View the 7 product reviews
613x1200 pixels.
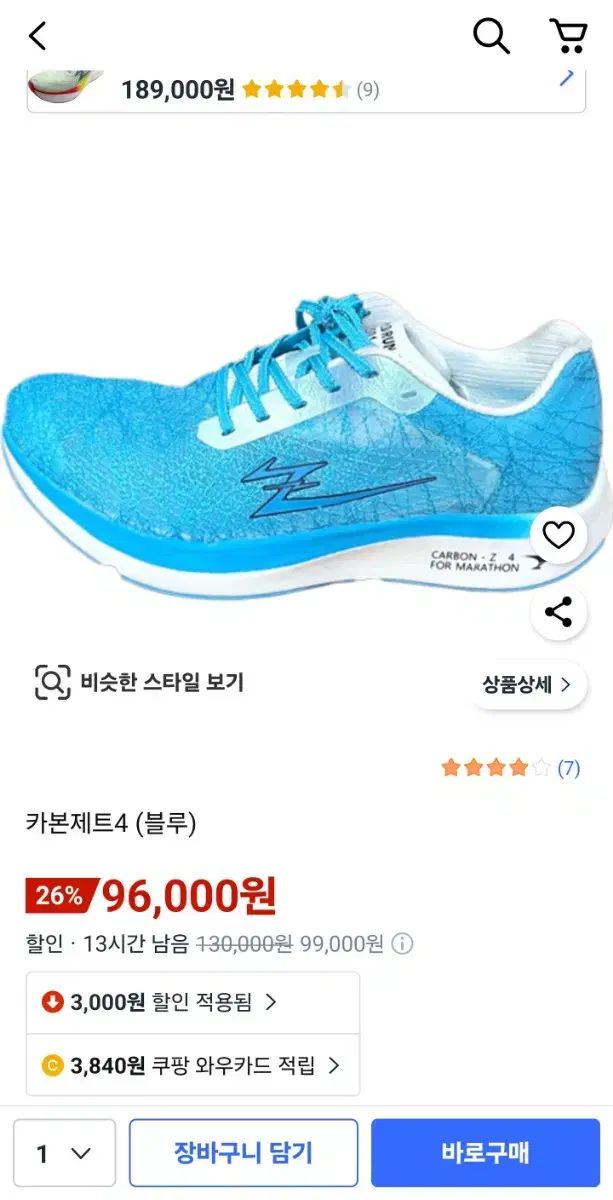510,768
